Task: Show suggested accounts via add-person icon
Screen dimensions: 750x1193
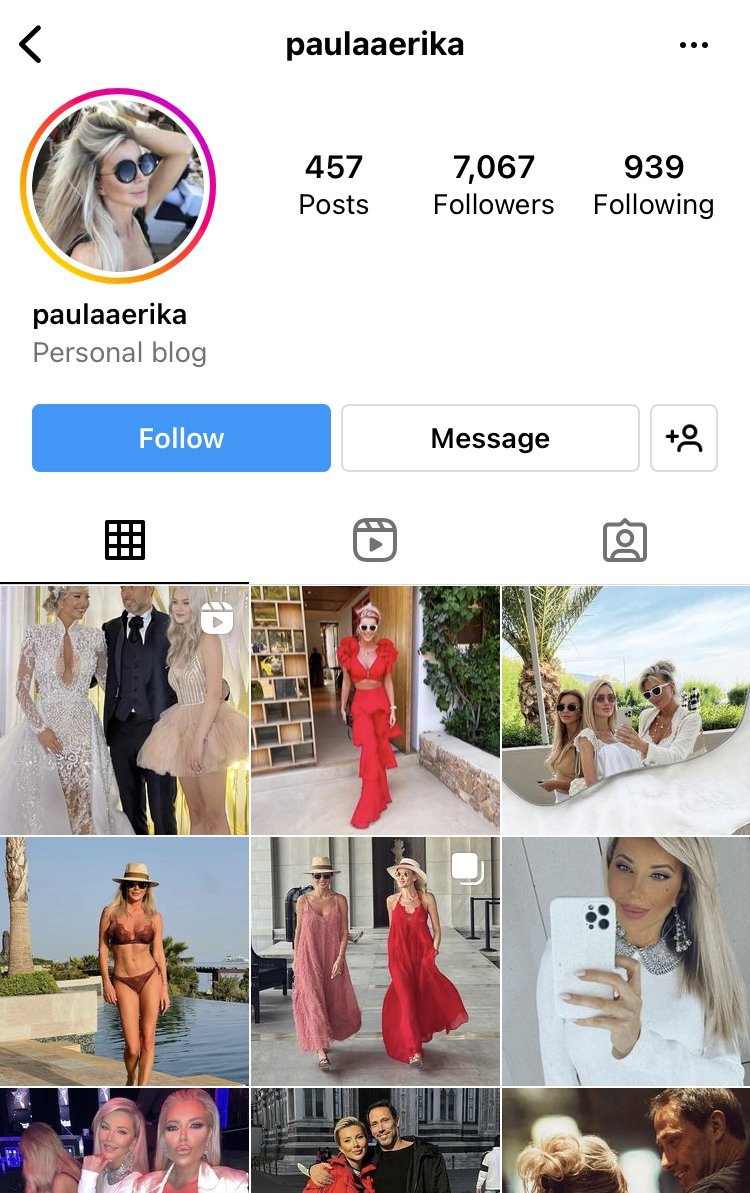Action: click(684, 437)
